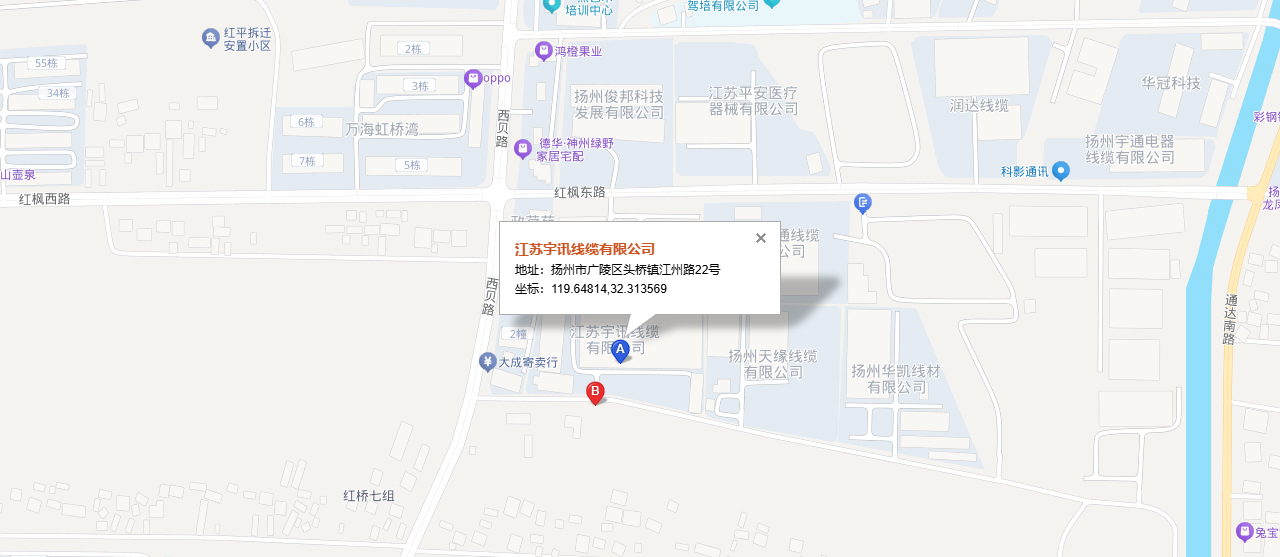Tap the blue marker A
The height and width of the screenshot is (557, 1280).
[620, 350]
